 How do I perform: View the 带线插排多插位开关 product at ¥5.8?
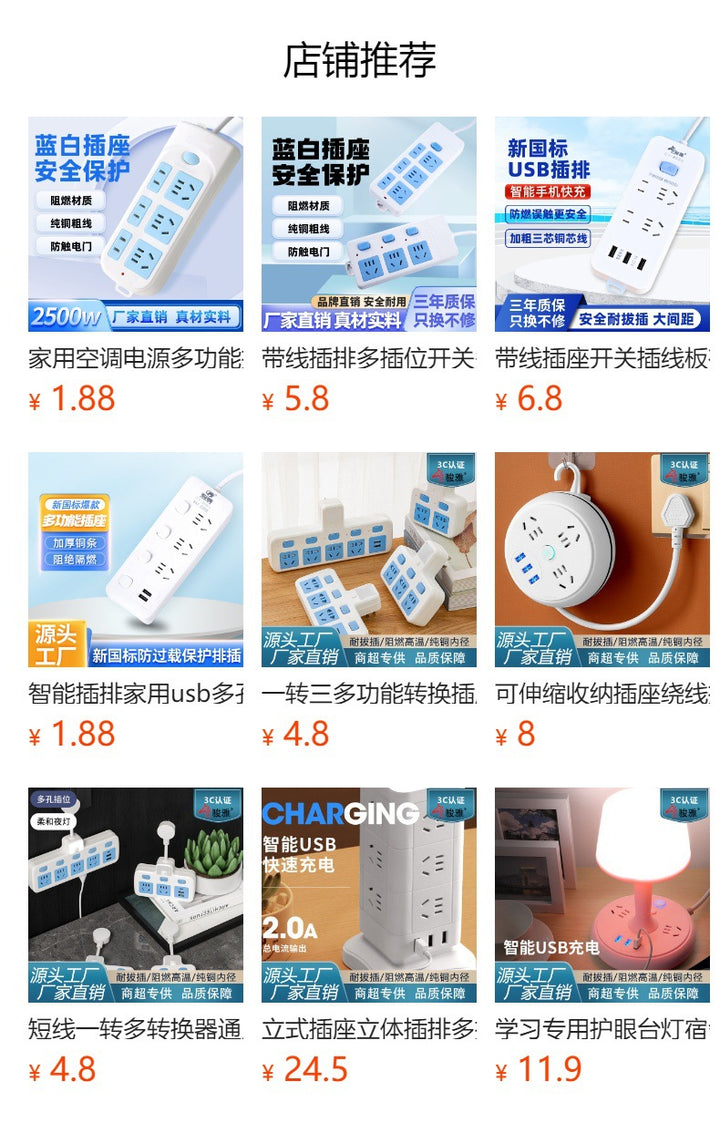pos(368,225)
